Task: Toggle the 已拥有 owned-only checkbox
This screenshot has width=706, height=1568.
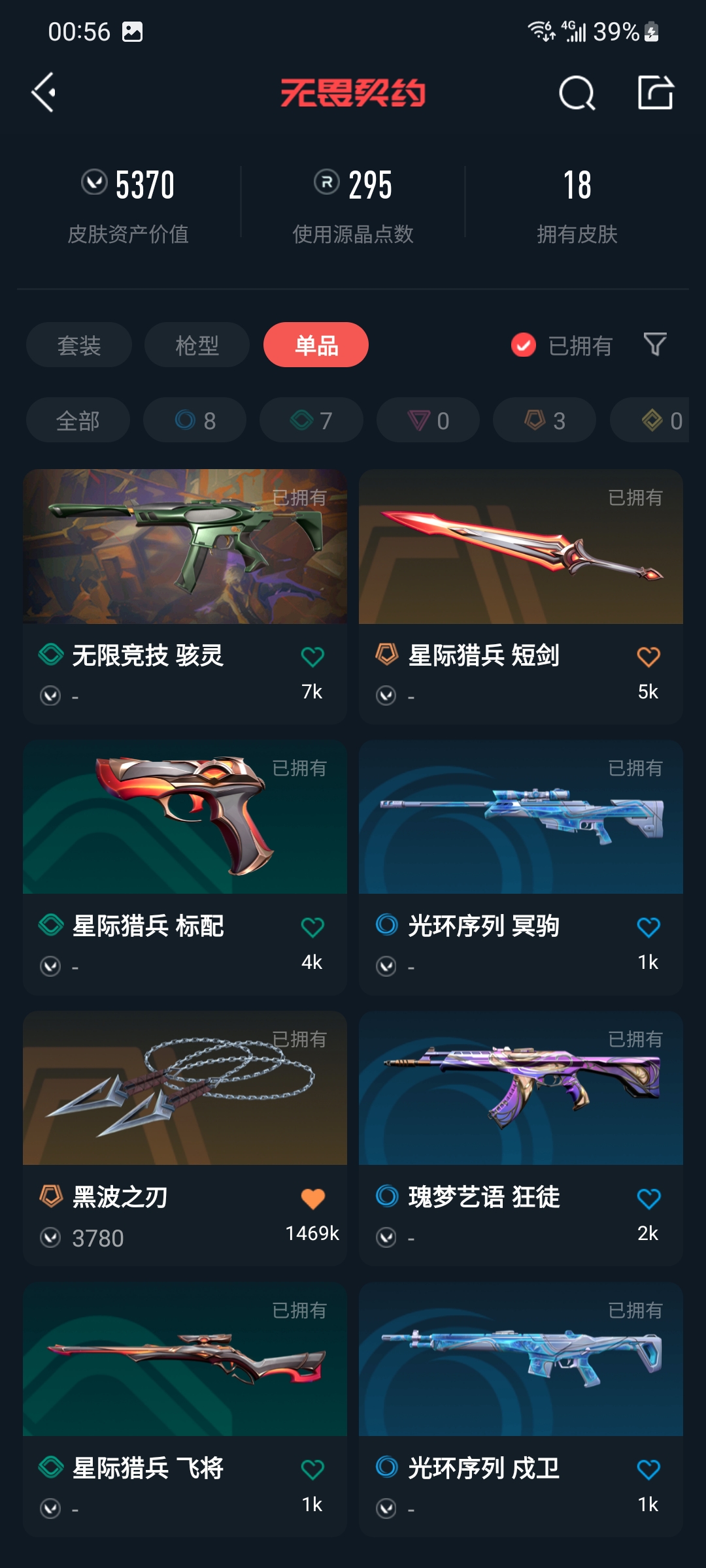Action: (x=524, y=345)
